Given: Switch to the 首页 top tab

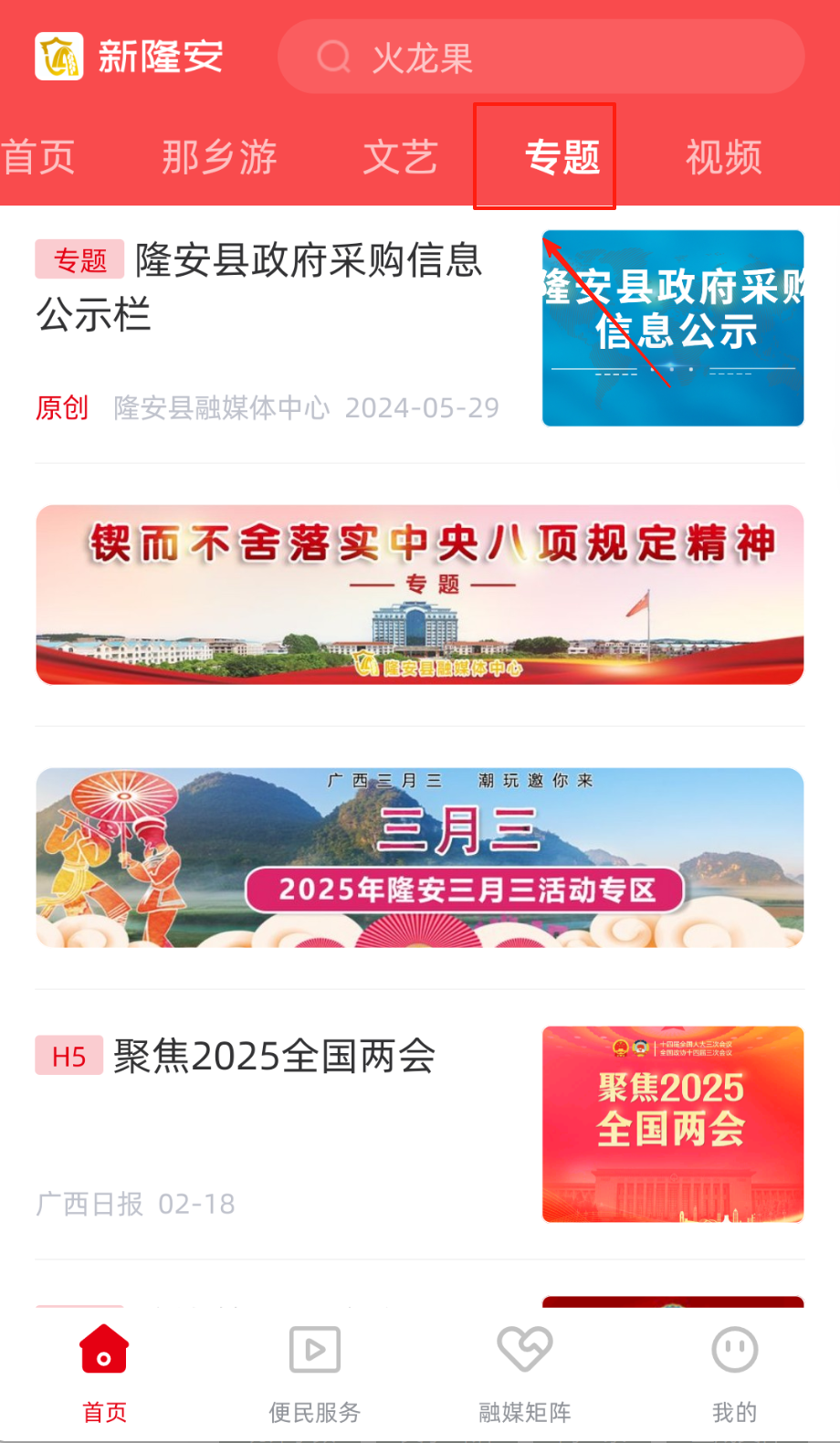Looking at the screenshot, I should click(38, 157).
